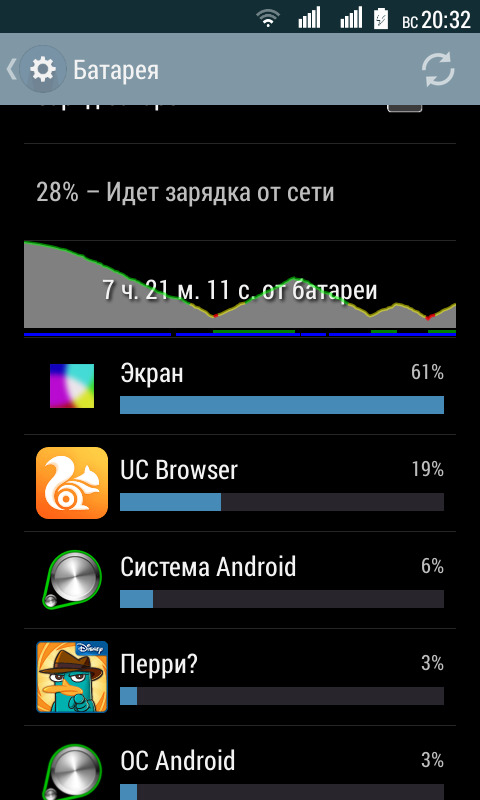Open the battery history graph
This screenshot has height=800, width=480.
(240, 289)
